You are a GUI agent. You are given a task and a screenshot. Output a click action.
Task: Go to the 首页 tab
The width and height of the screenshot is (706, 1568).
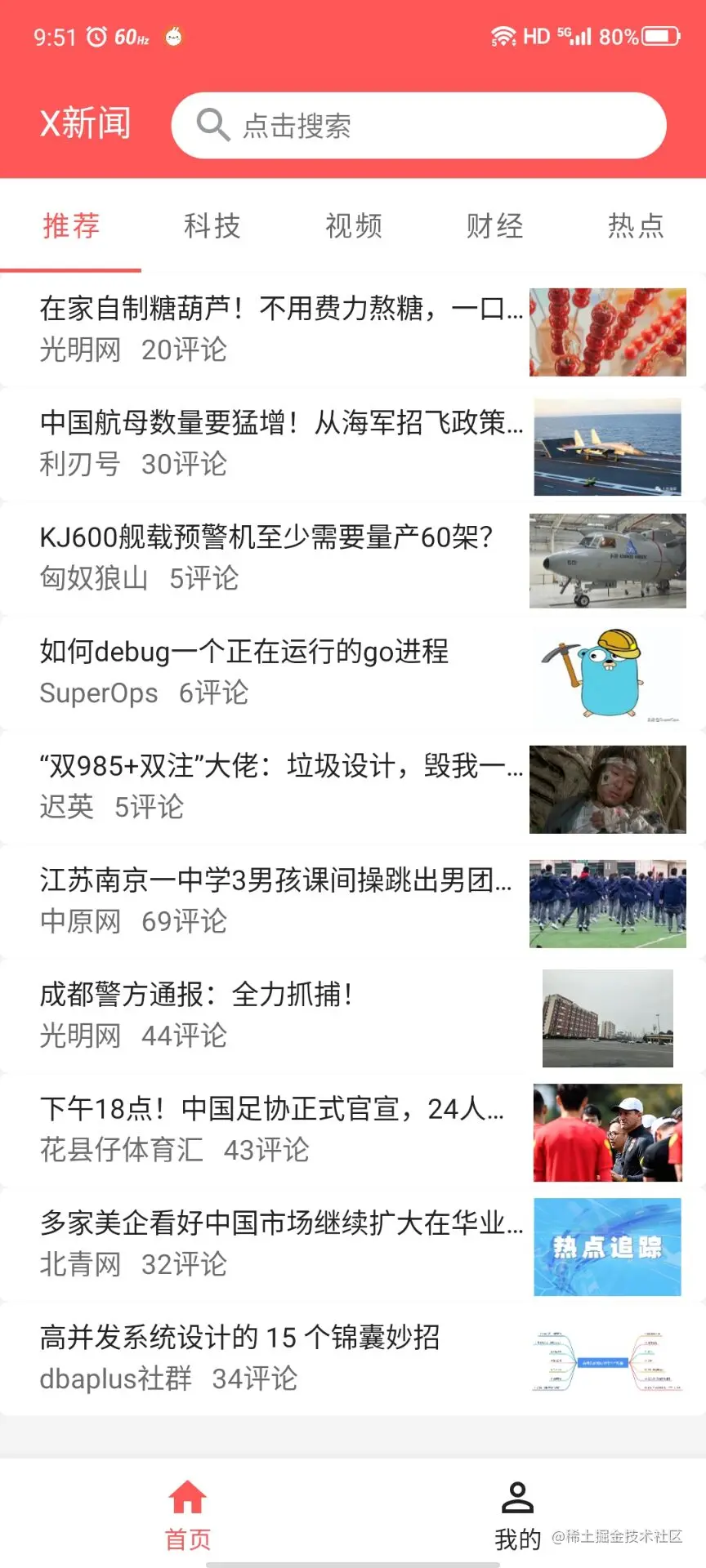[x=188, y=1515]
